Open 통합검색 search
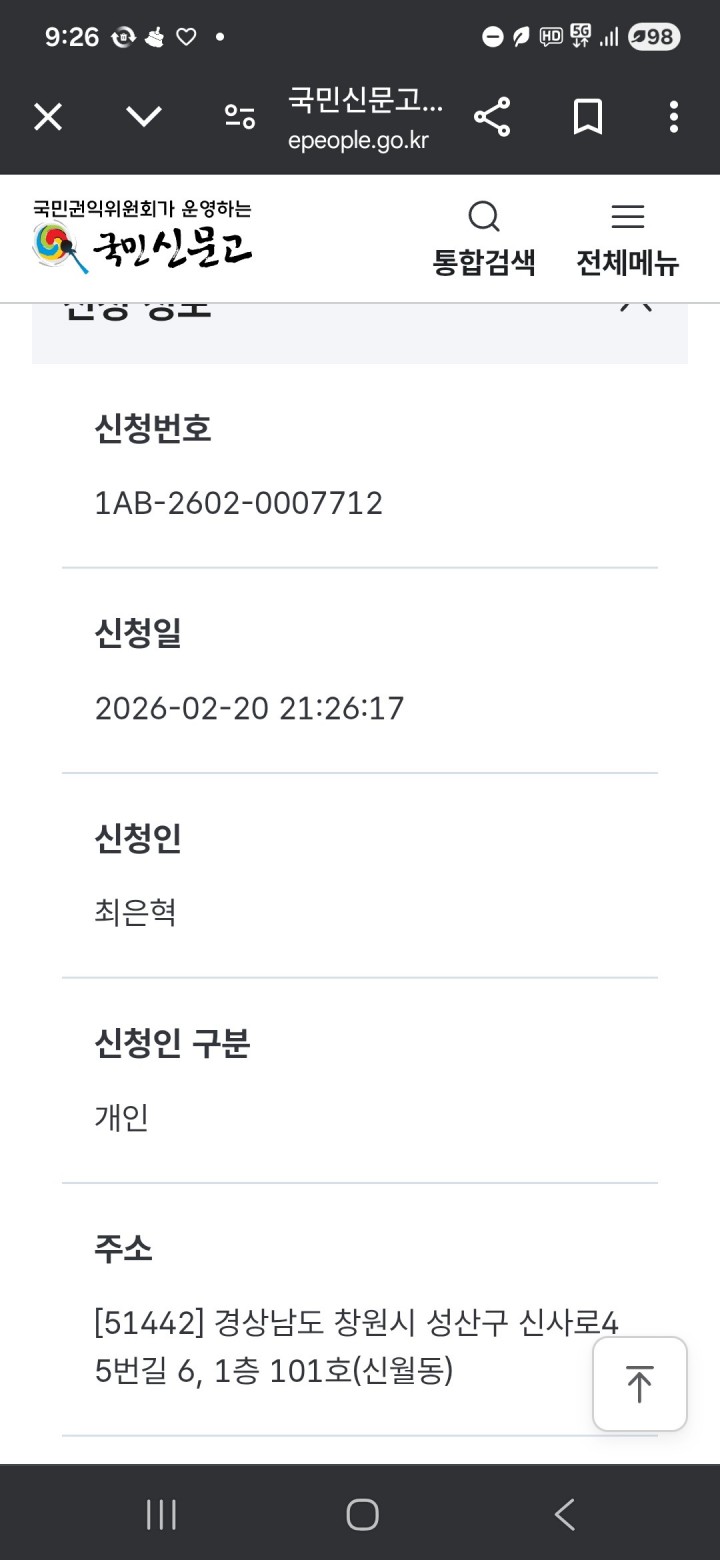This screenshot has height=1560, width=720. [484, 238]
